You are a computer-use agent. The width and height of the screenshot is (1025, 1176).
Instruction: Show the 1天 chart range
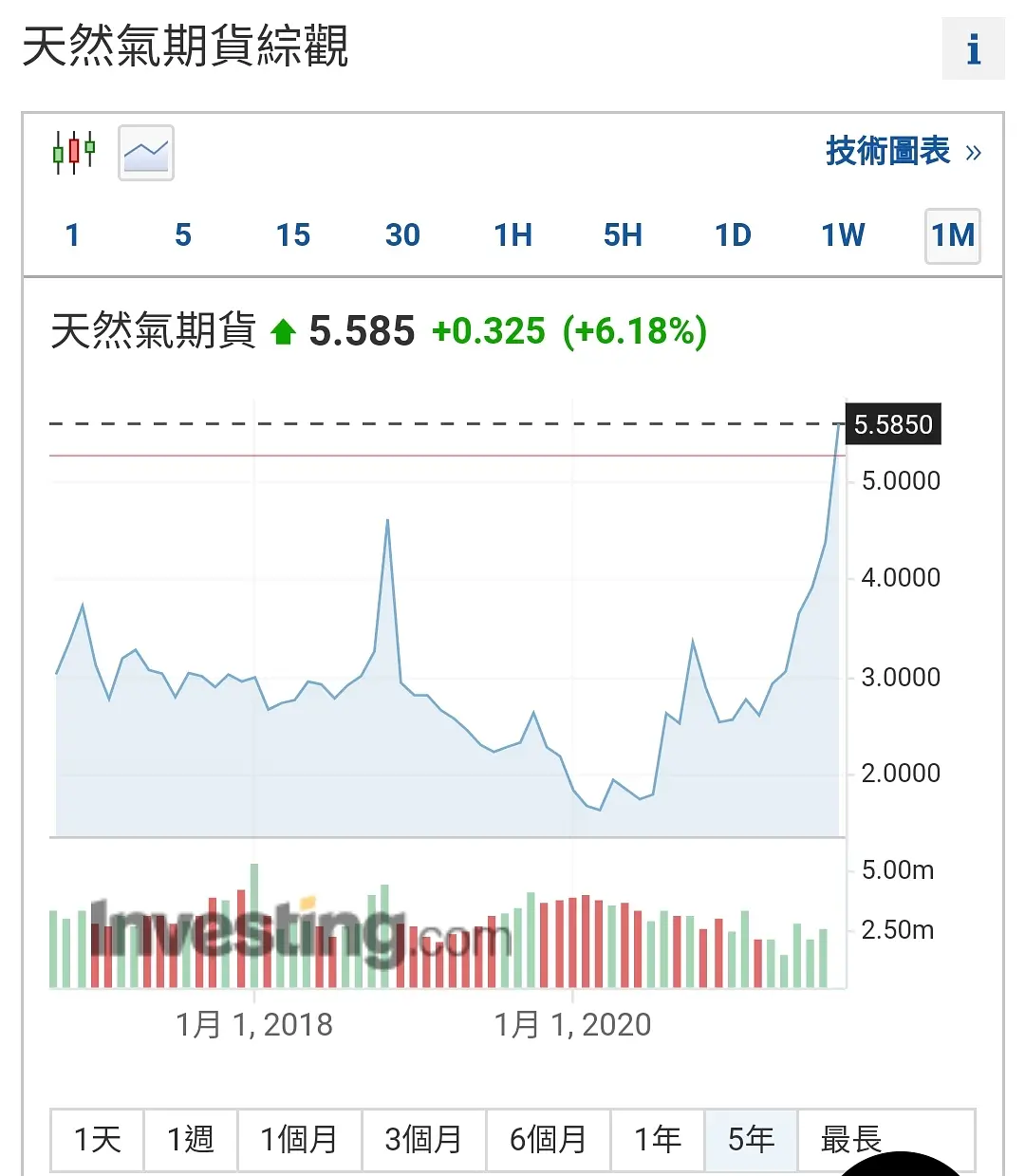tap(97, 1139)
